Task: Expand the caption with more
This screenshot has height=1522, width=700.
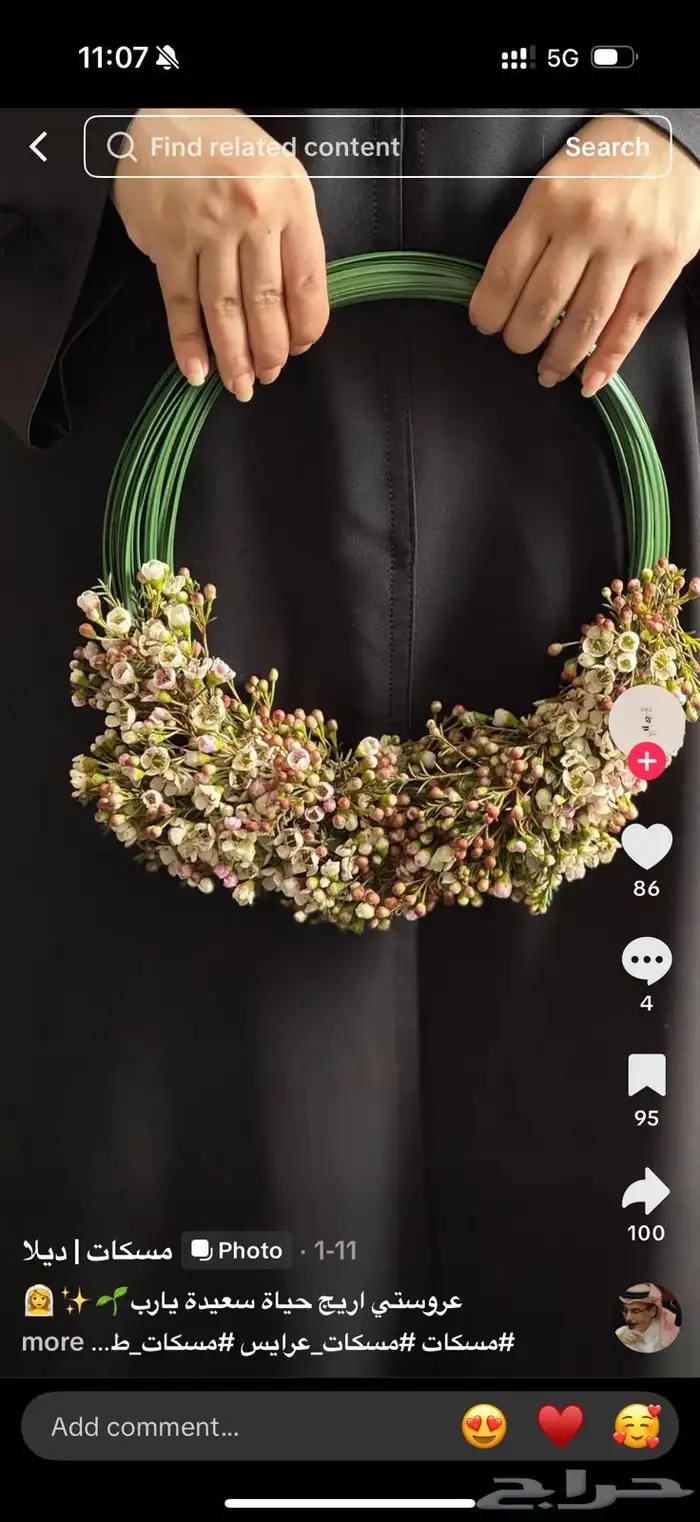Action: pos(52,1343)
